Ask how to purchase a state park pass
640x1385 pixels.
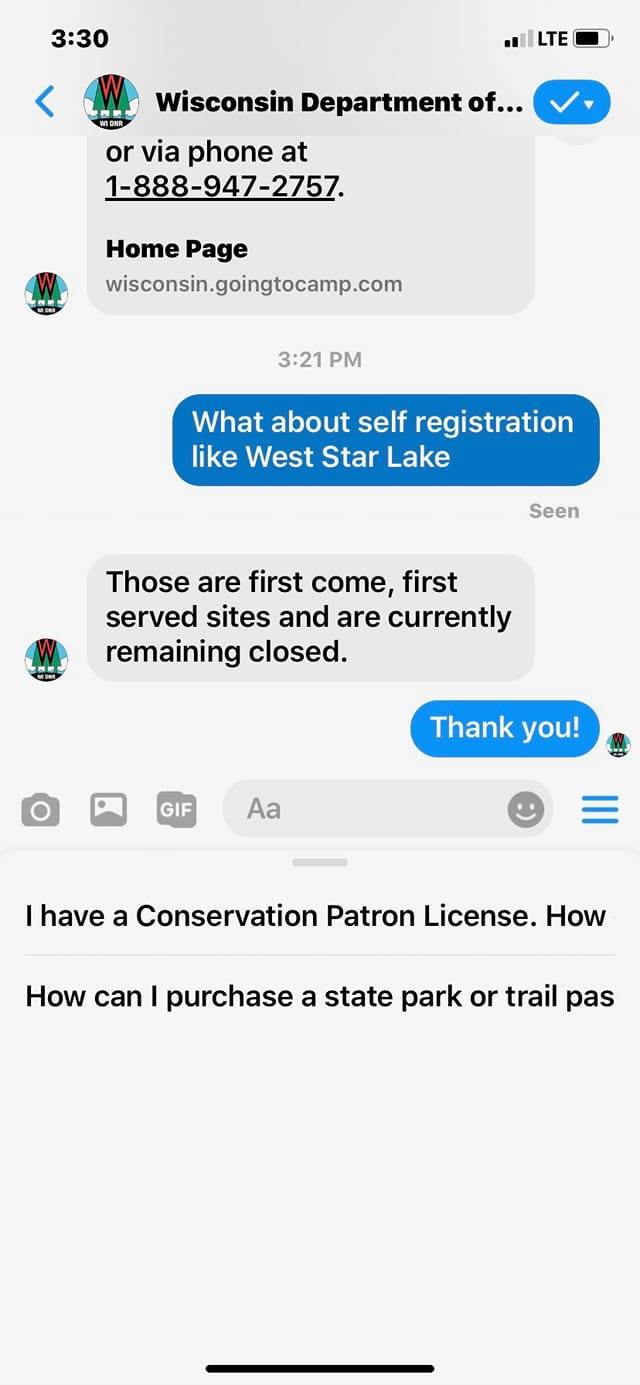tap(320, 996)
